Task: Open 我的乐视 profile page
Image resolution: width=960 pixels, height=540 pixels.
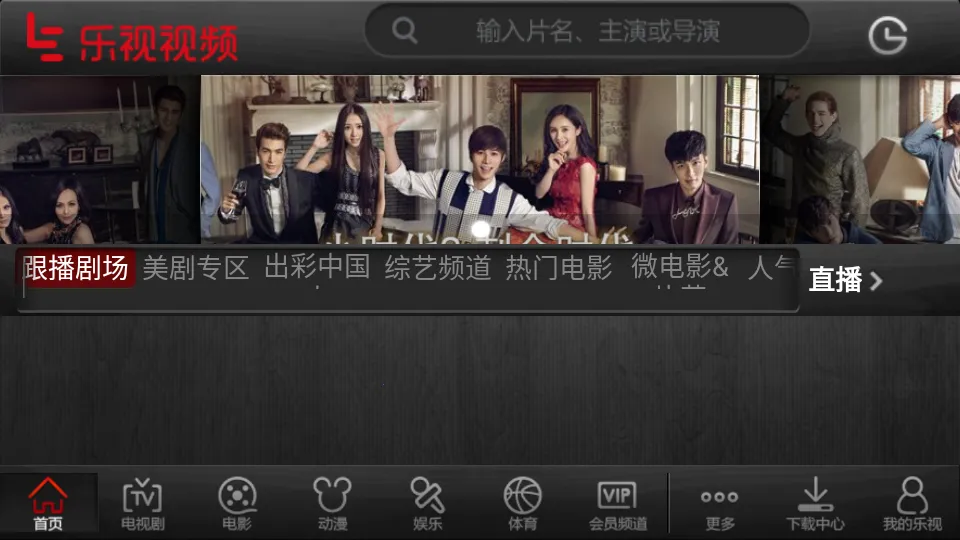Action: click(911, 503)
